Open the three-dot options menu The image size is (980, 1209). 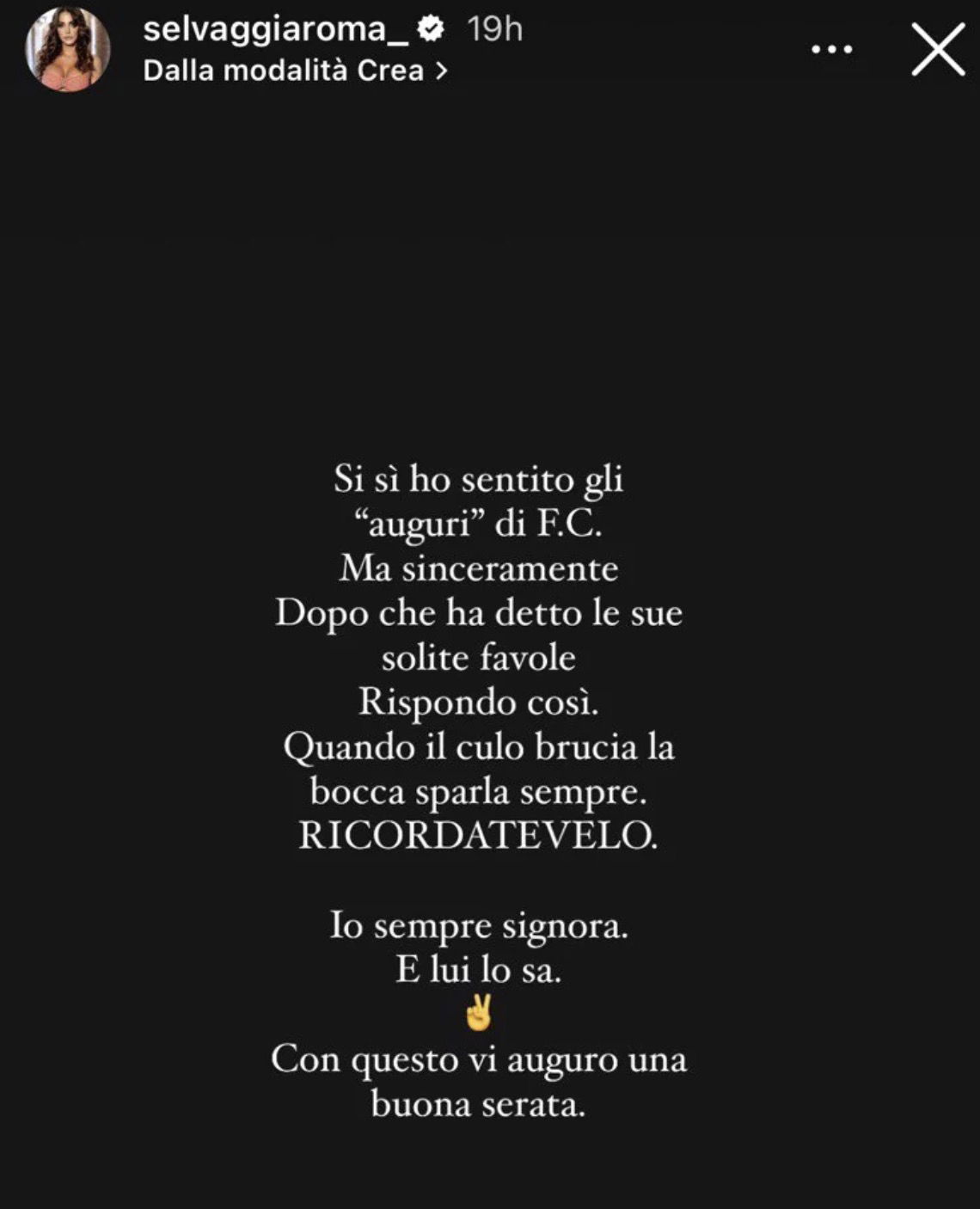(x=831, y=50)
